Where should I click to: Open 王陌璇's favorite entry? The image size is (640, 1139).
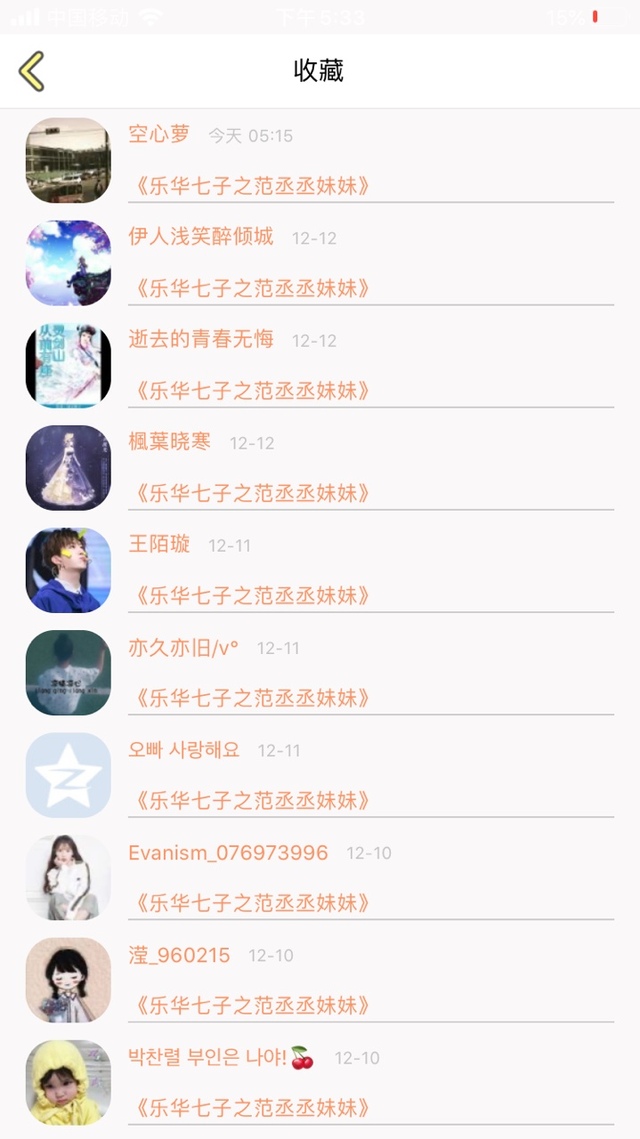(x=320, y=570)
